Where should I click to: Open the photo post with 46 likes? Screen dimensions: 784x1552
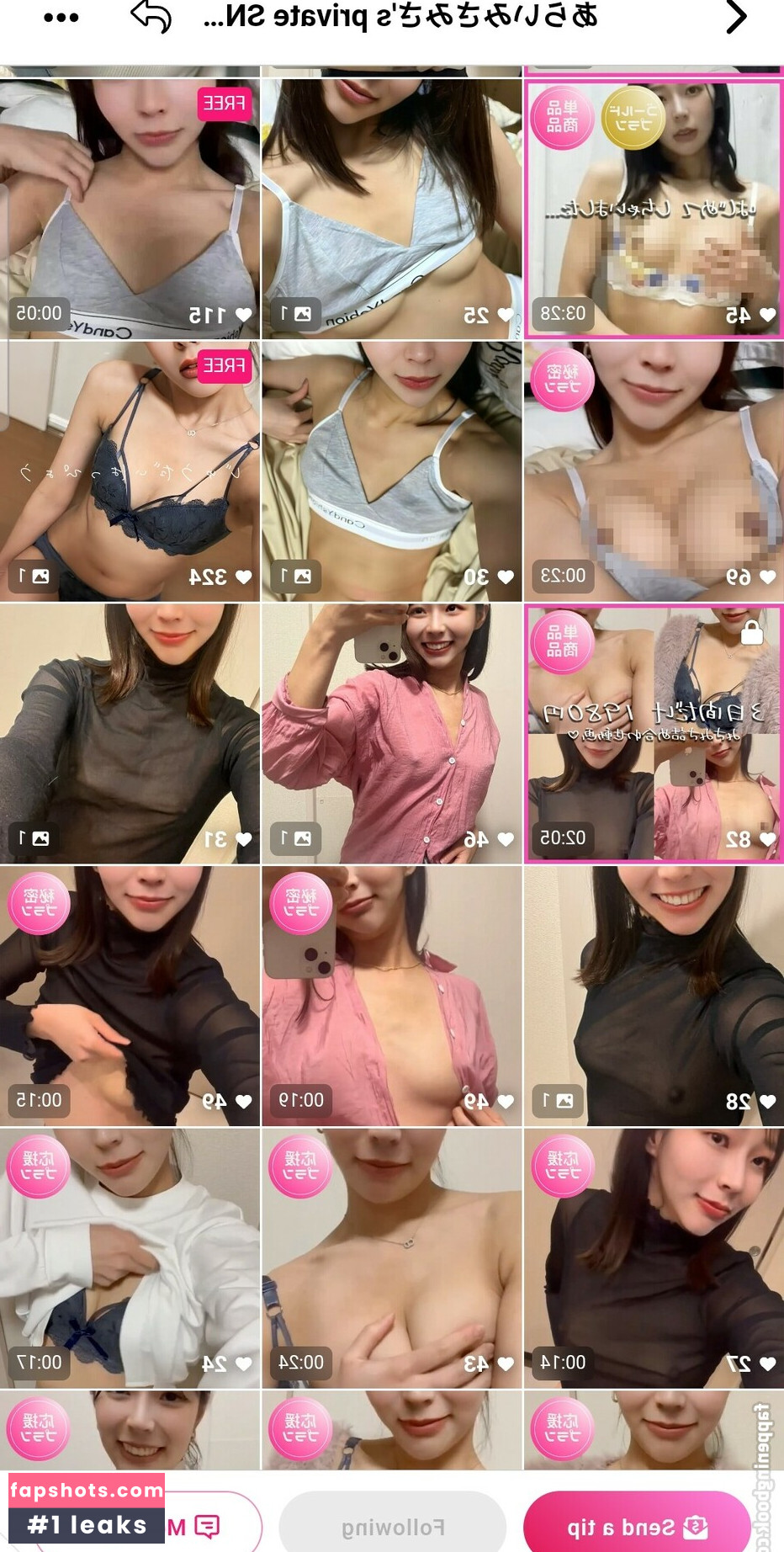coord(392,734)
